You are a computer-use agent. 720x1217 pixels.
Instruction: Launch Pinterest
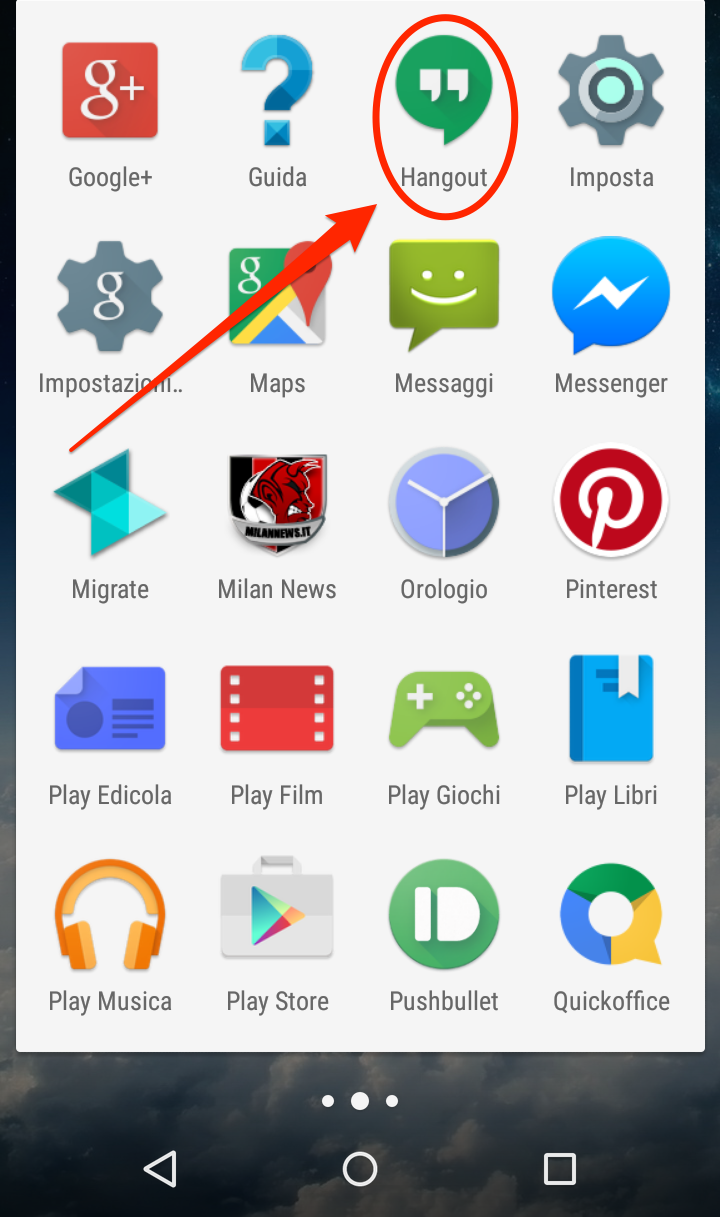[x=611, y=503]
